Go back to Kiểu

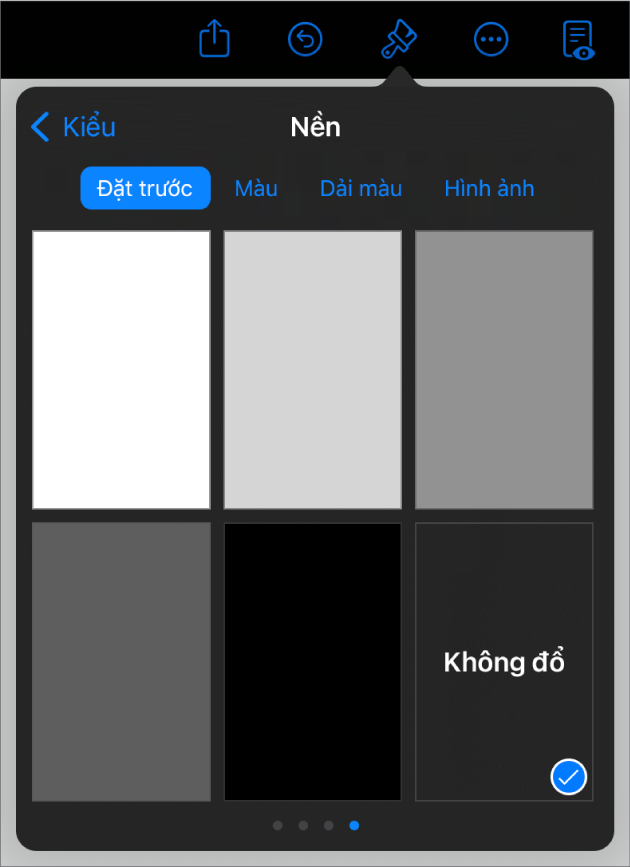[x=74, y=127]
